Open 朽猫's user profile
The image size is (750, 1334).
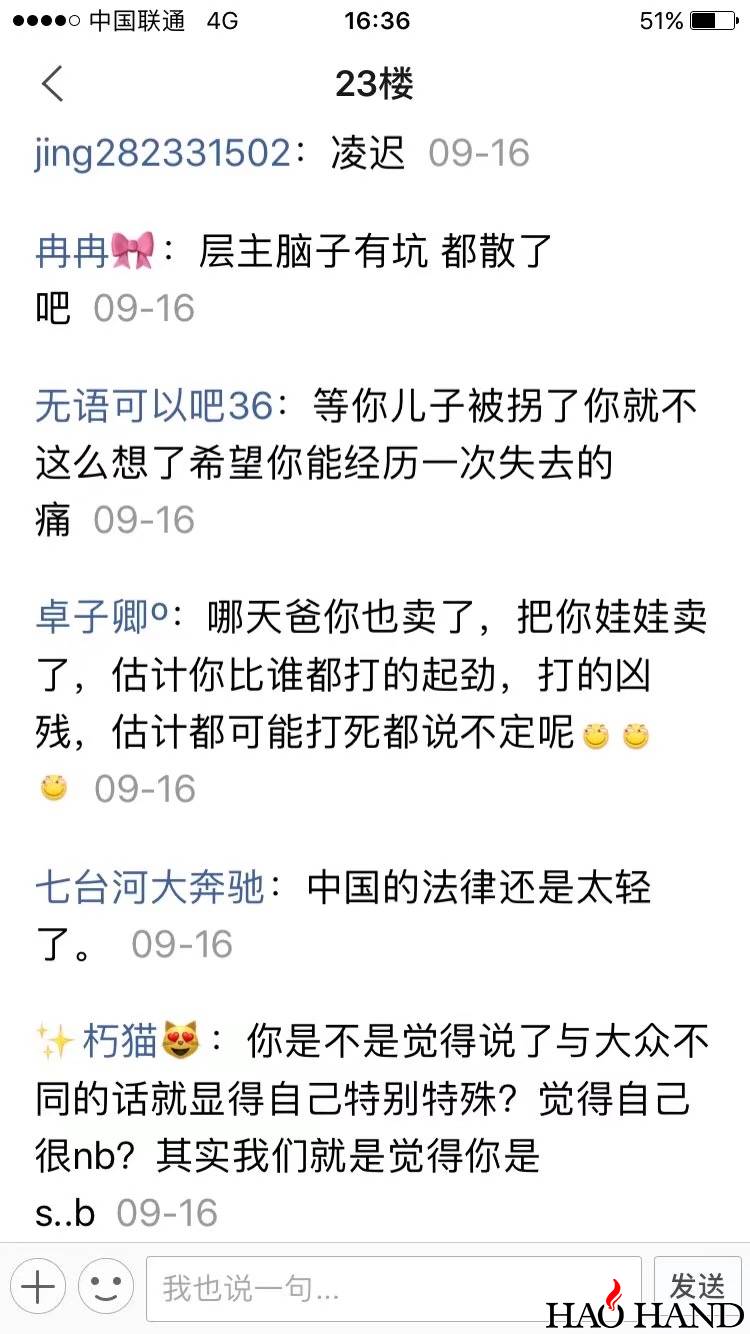pyautogui.click(x=119, y=1042)
